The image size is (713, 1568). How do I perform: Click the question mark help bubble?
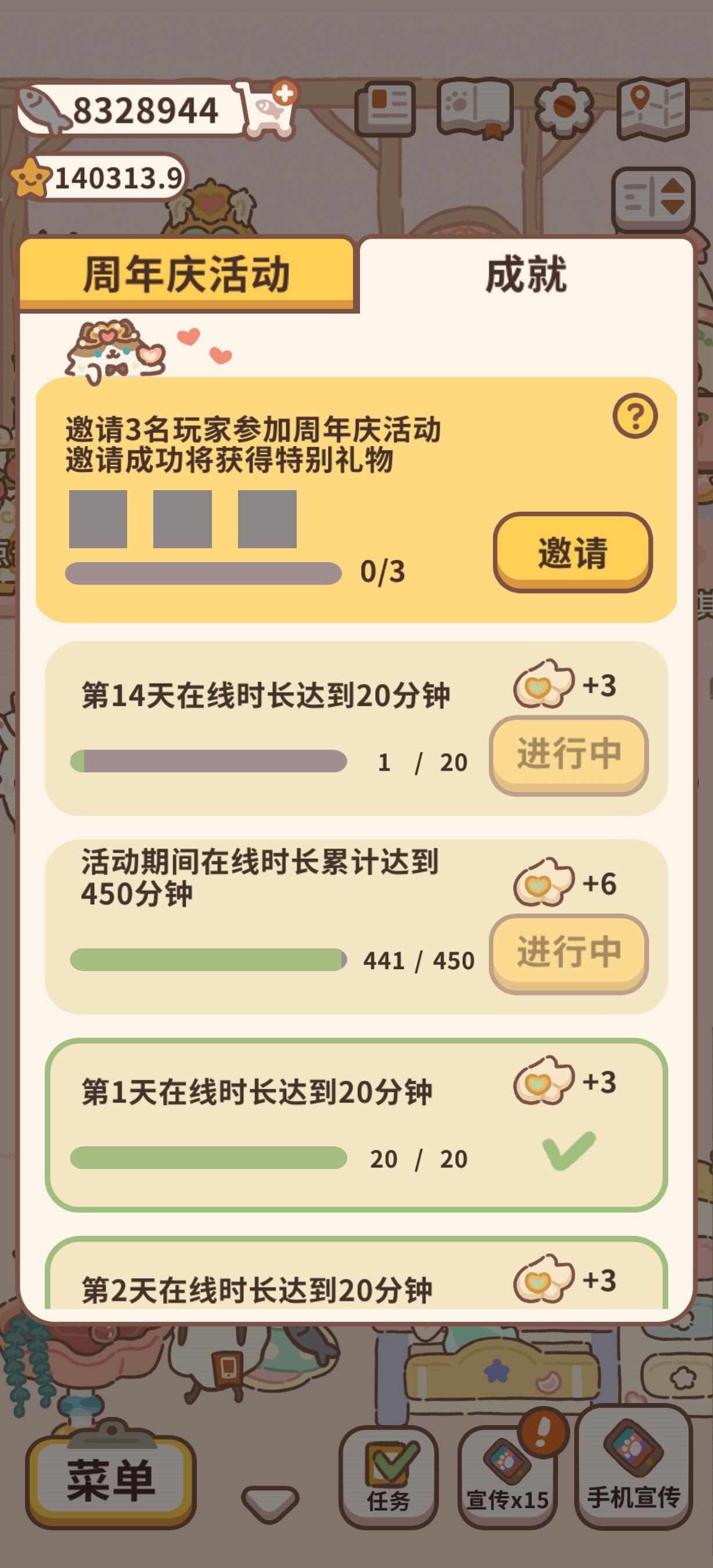click(637, 415)
